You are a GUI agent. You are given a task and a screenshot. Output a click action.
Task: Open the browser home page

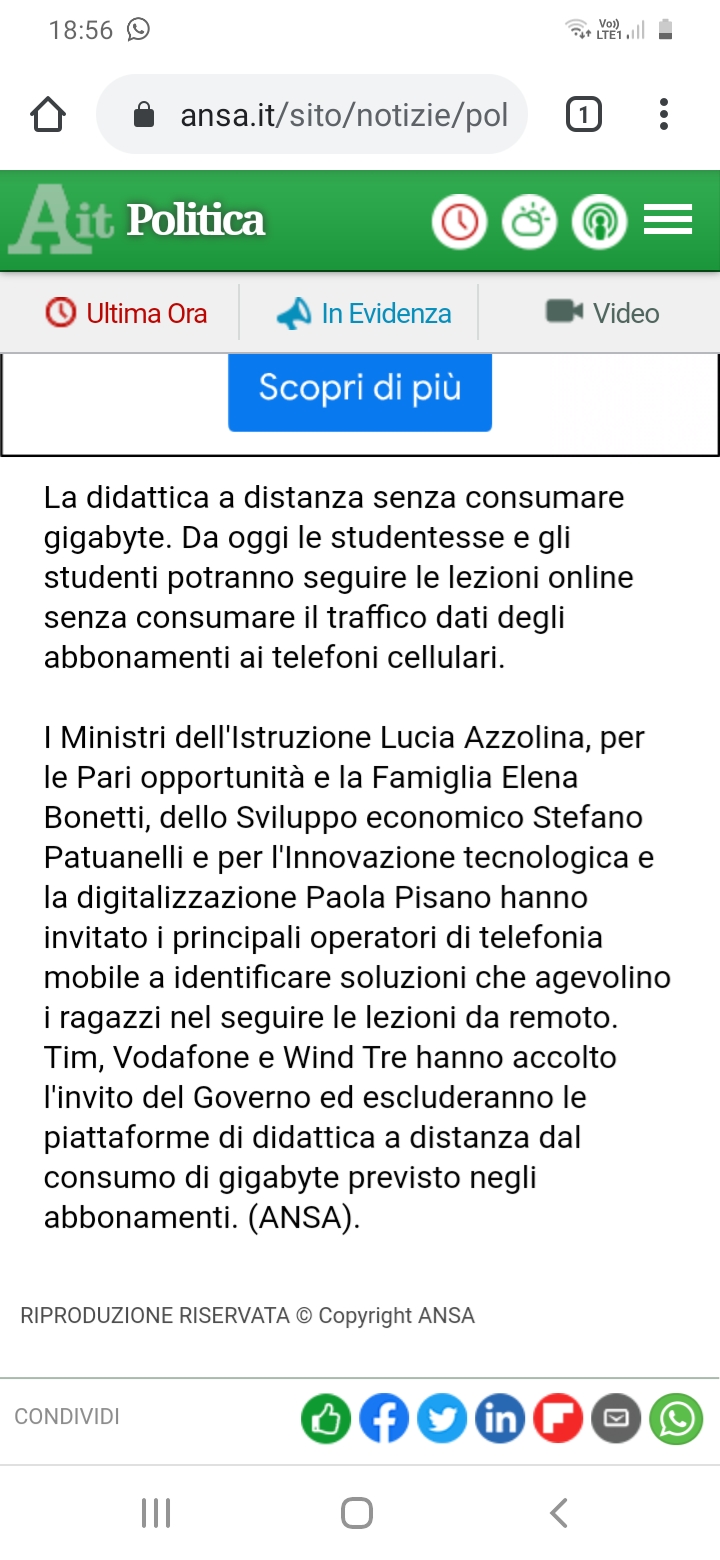[48, 115]
